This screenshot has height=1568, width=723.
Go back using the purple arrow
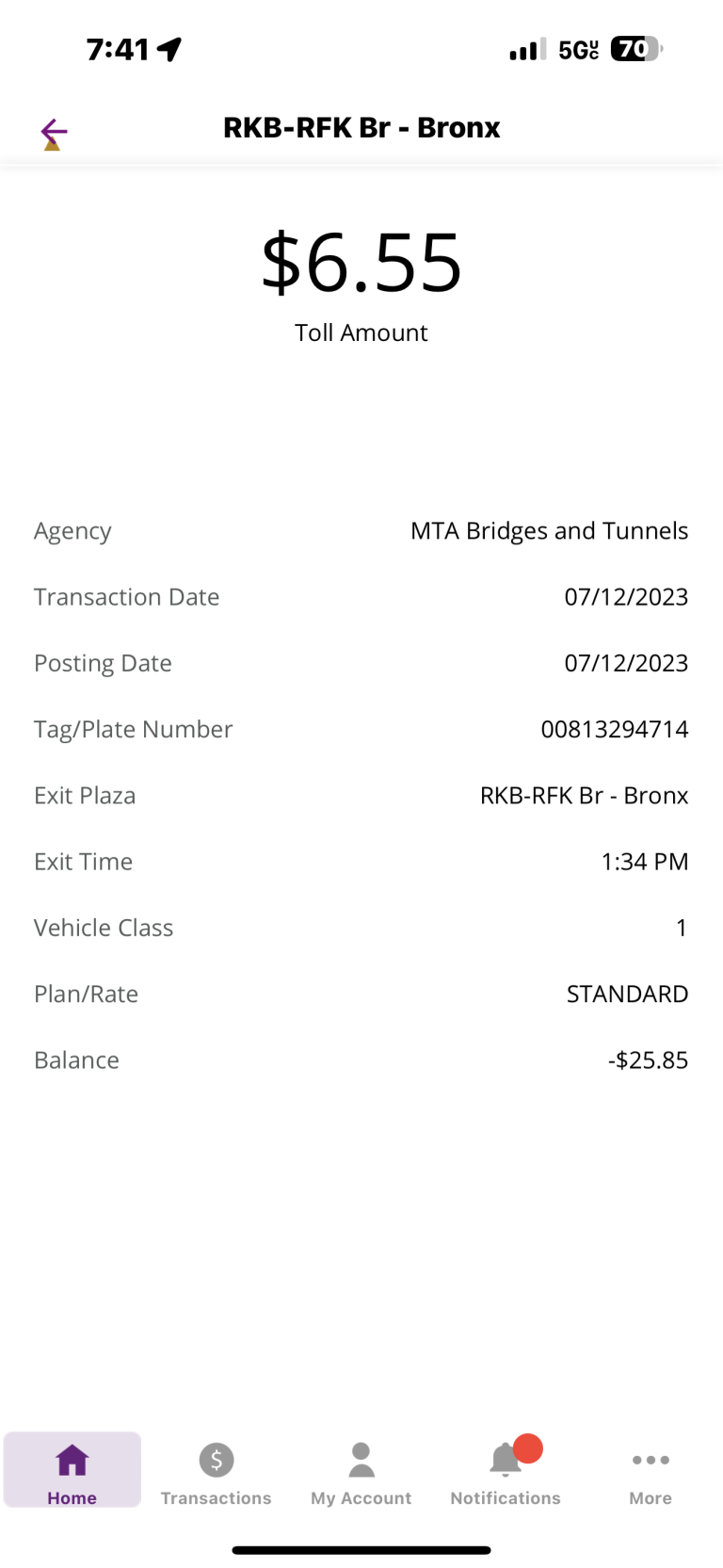pos(54,133)
